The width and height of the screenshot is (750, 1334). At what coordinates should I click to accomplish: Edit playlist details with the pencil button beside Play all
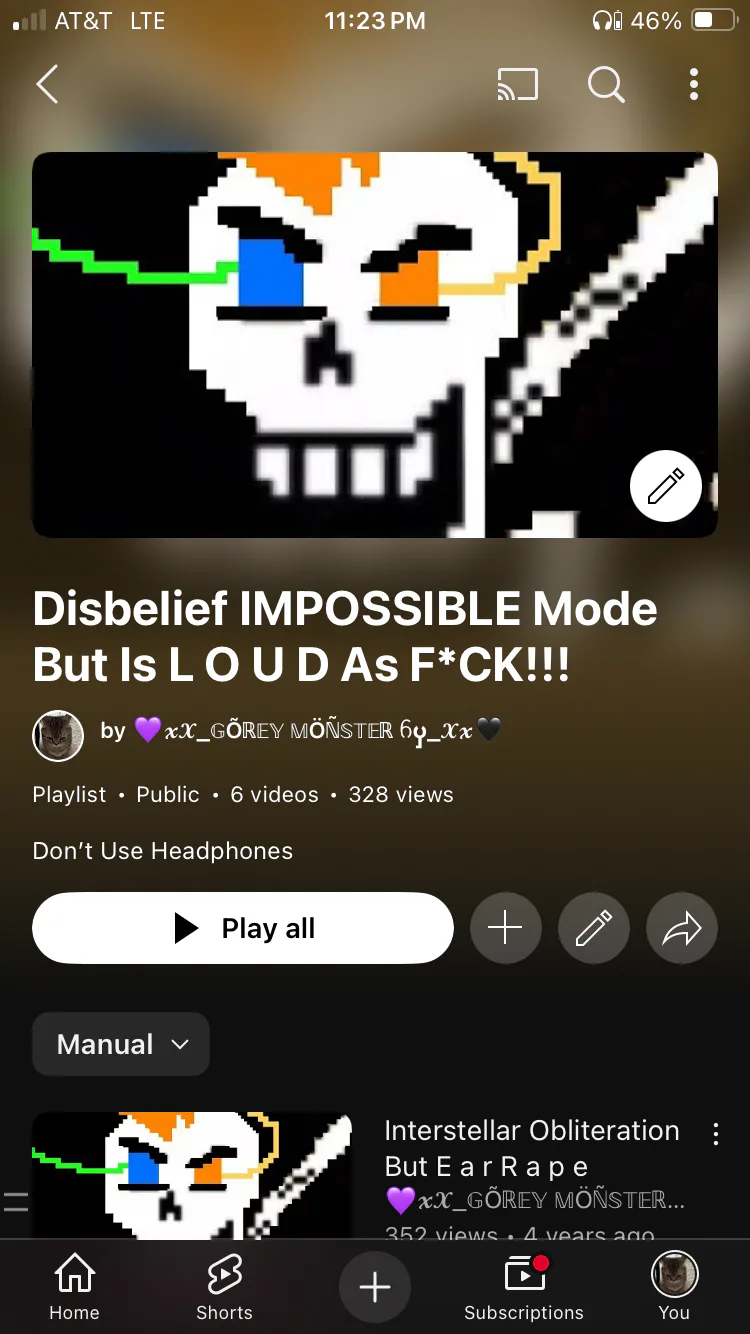594,928
